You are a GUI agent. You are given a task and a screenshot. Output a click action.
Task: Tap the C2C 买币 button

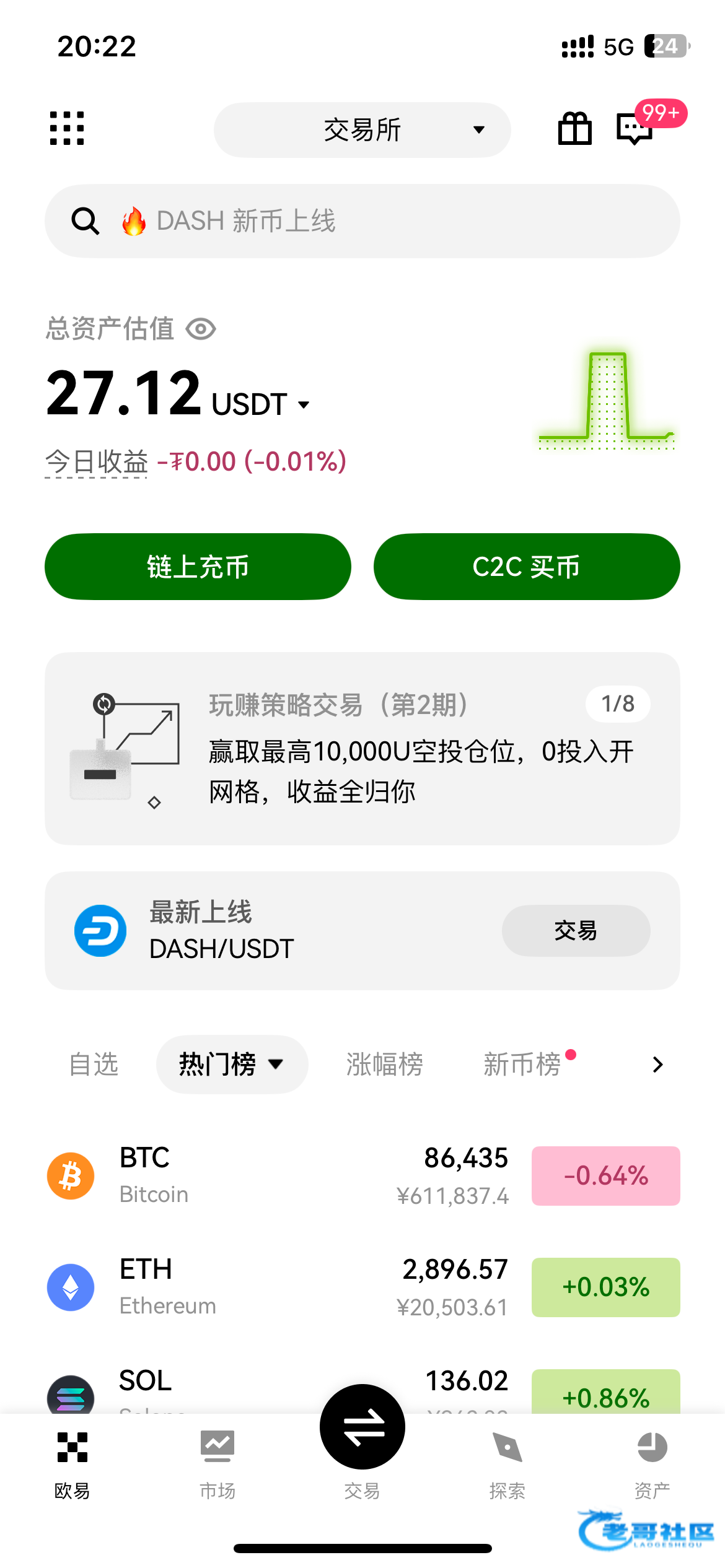click(x=527, y=567)
